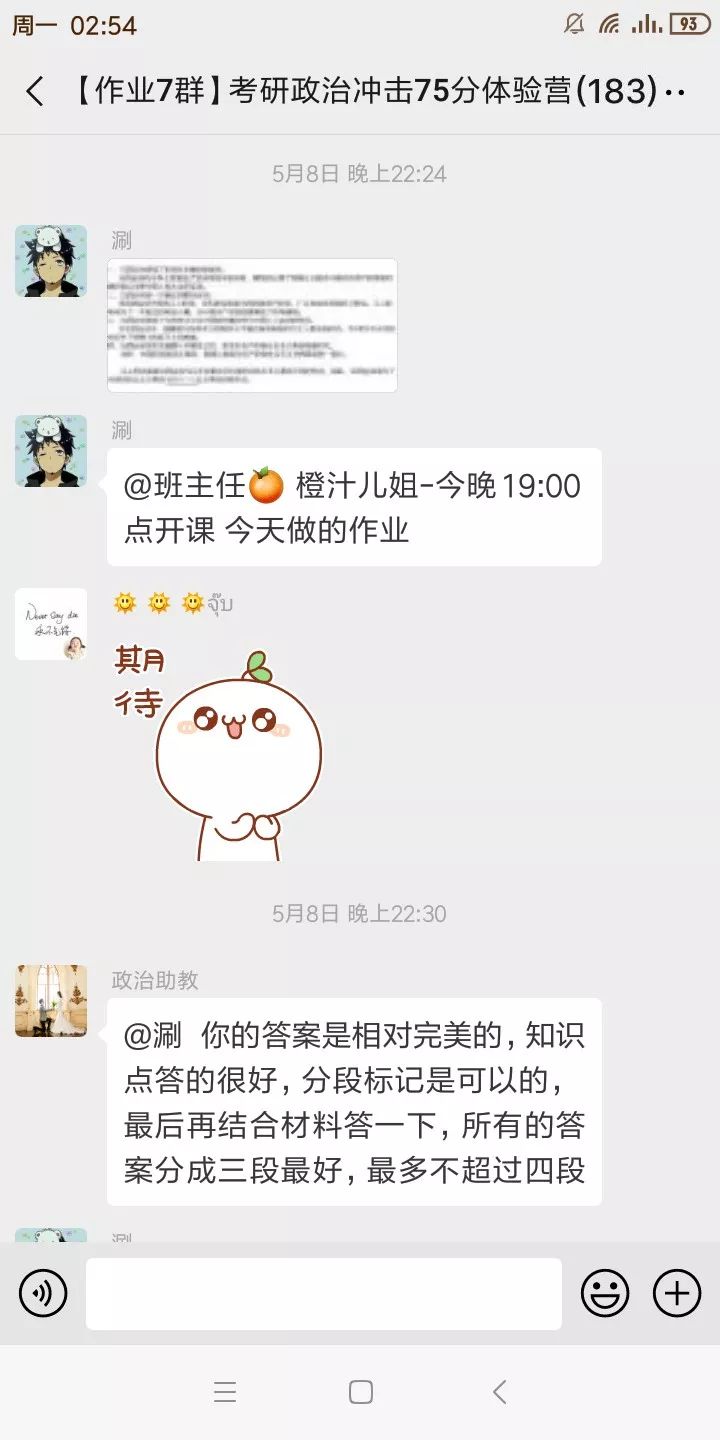Switch to voice message input
Viewport: 720px width, 1440px height.
tap(43, 1294)
